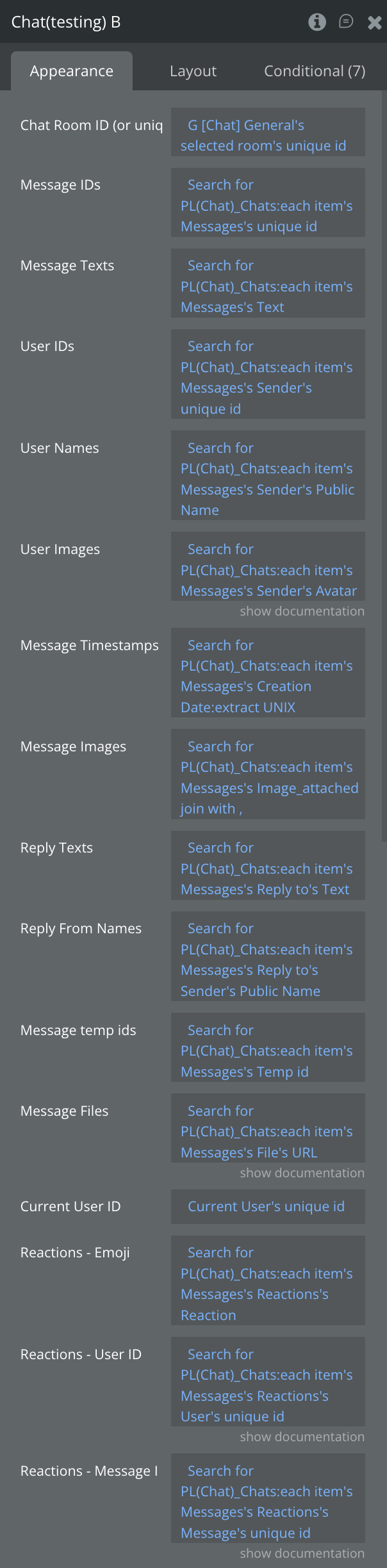Edit the Chat Room ID expression
This screenshot has width=387, height=1568.
pos(268,135)
